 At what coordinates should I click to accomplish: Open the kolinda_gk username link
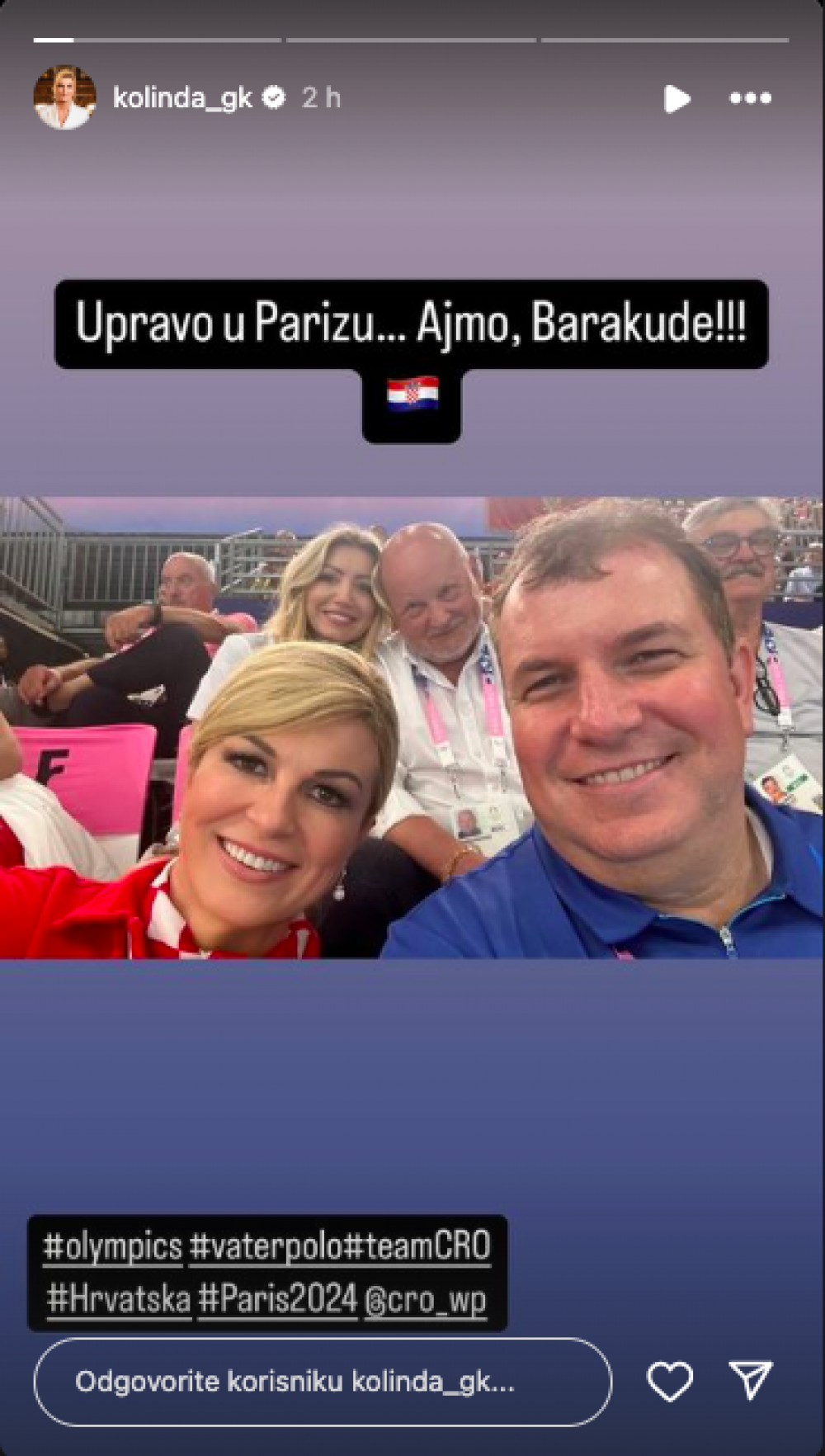click(182, 98)
